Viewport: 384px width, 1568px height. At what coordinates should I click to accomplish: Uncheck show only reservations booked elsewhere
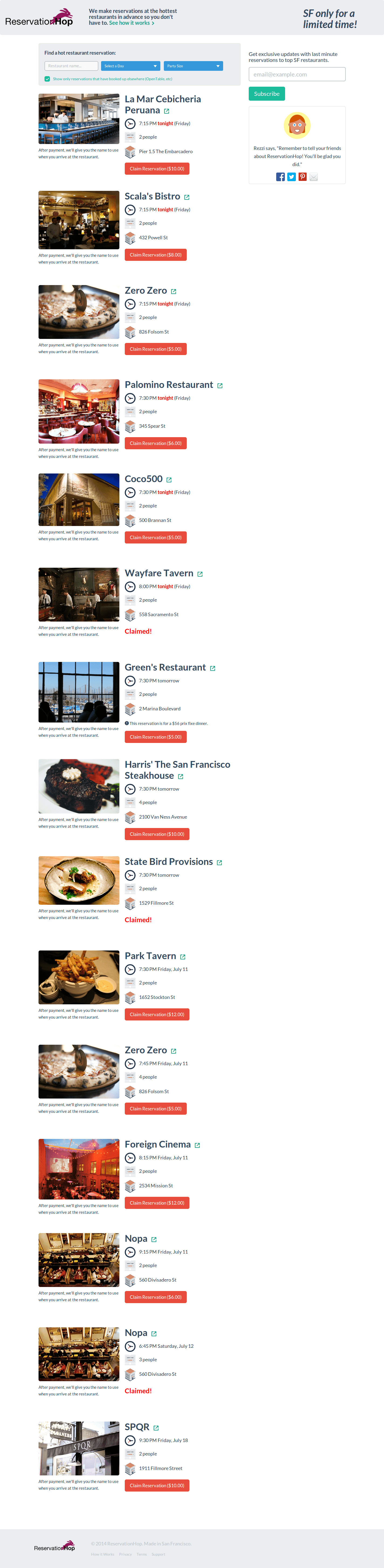click(x=47, y=79)
